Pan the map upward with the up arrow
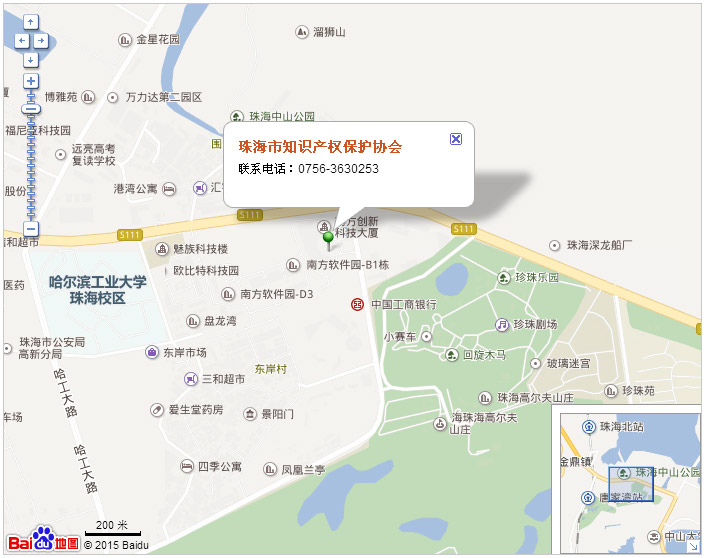Viewport: 706px width, 558px height. coord(31,22)
